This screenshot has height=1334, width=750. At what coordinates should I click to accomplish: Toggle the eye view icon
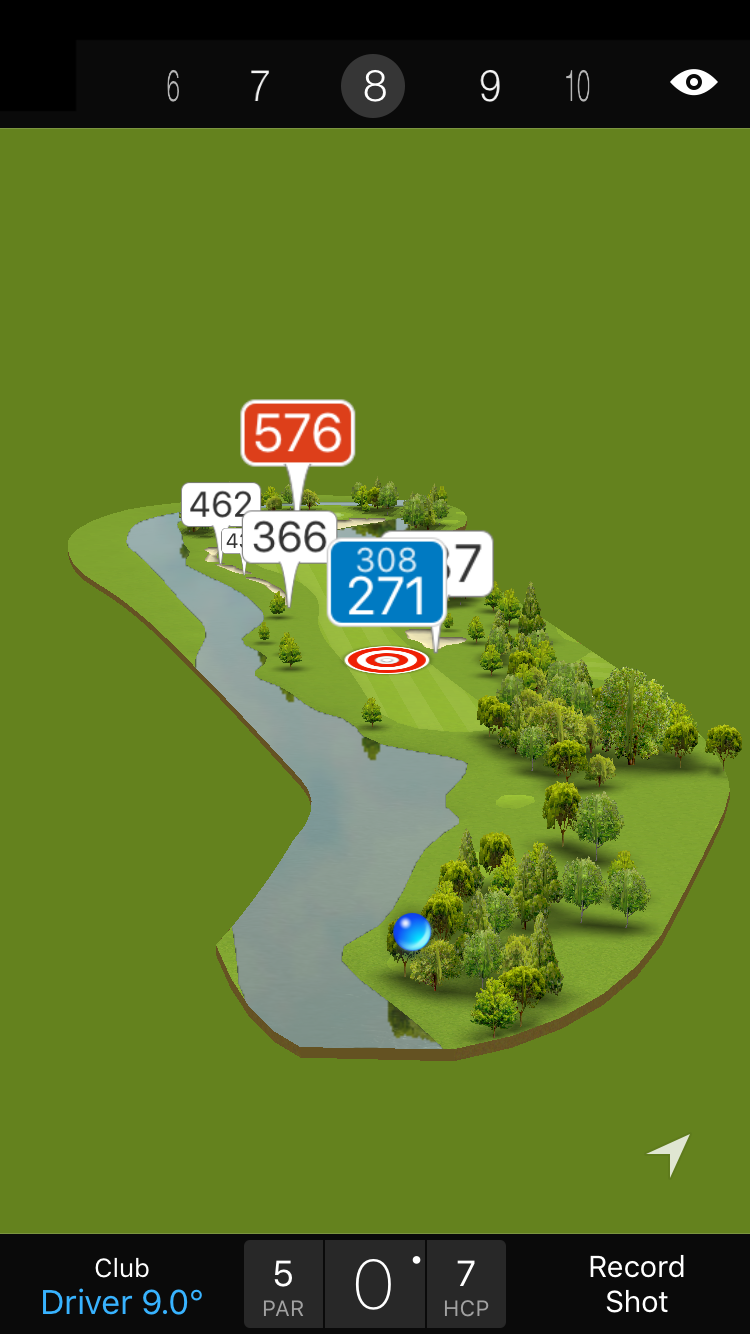[693, 82]
